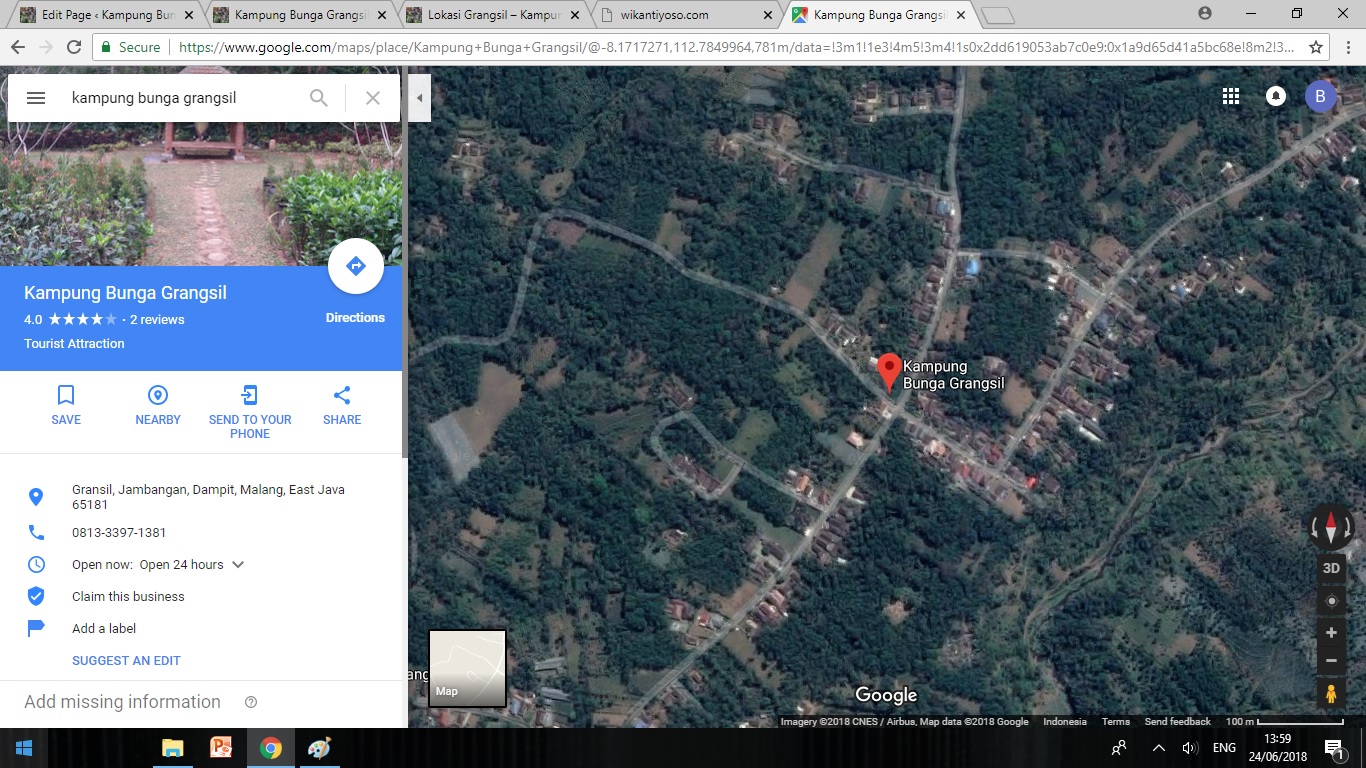Add a label to this place
The width and height of the screenshot is (1366, 768).
tap(104, 629)
